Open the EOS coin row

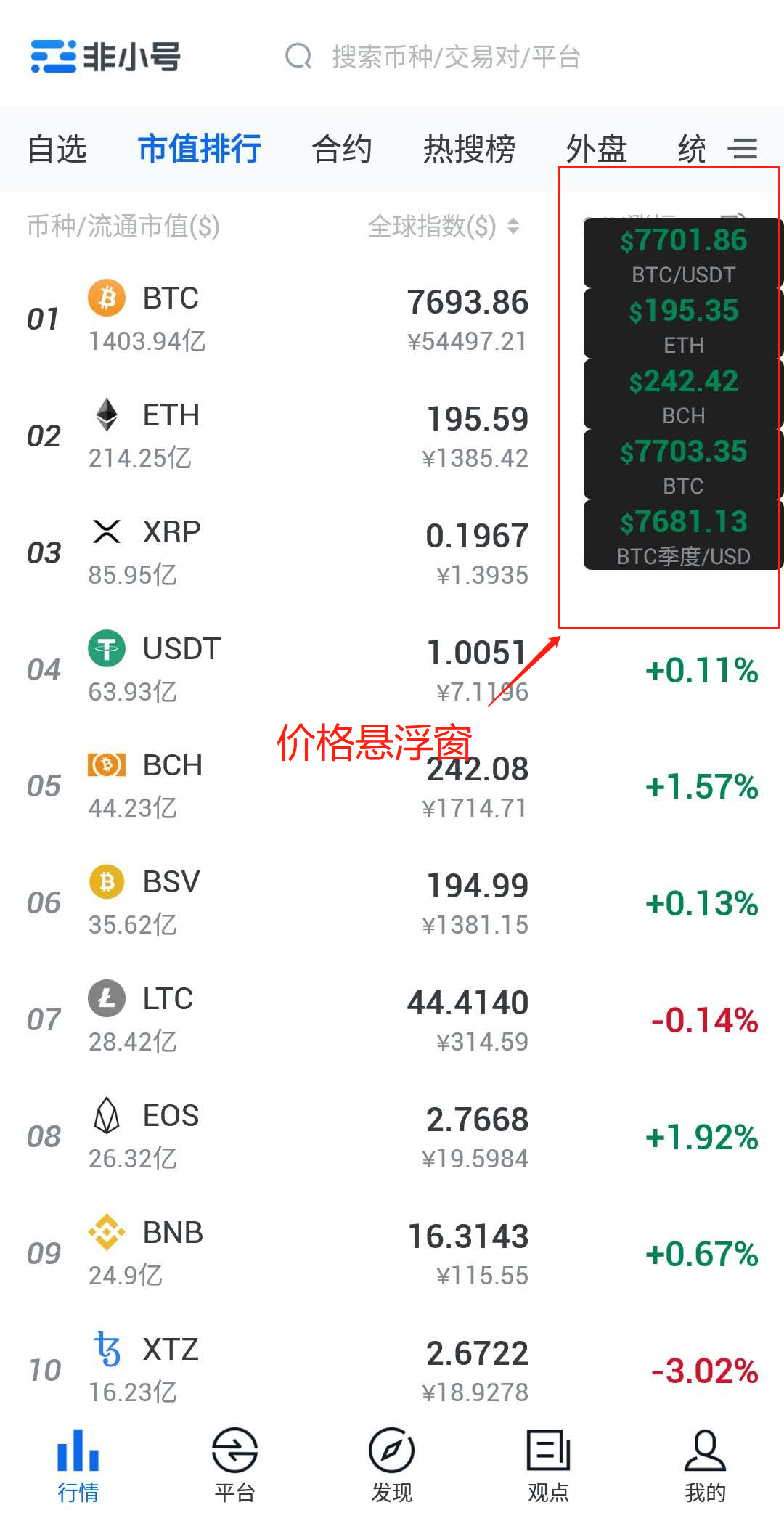[392, 1137]
